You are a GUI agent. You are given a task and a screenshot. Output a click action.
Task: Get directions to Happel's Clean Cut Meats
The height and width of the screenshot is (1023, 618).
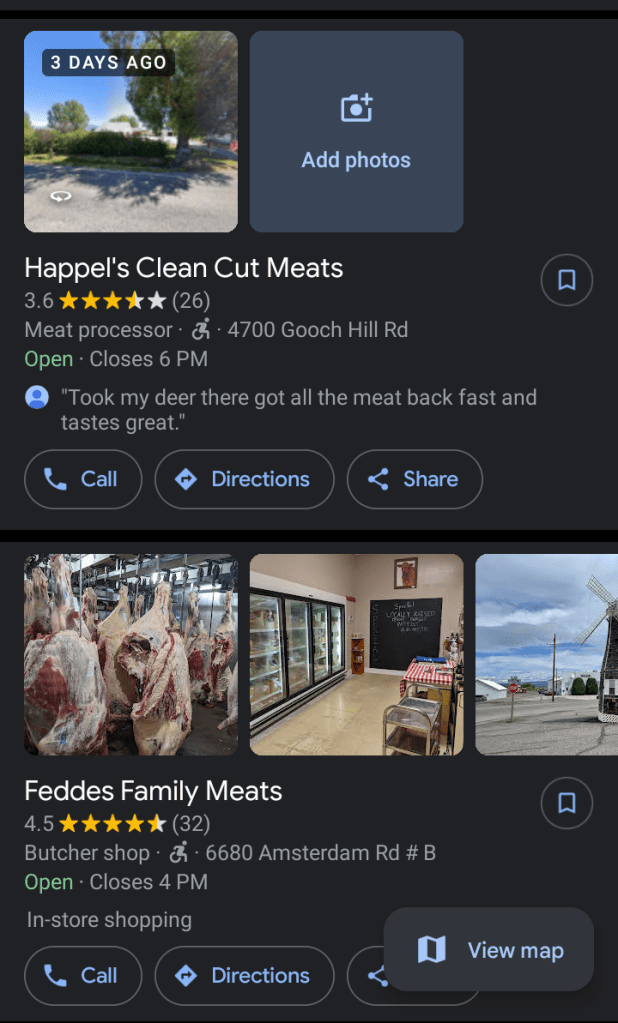[244, 479]
